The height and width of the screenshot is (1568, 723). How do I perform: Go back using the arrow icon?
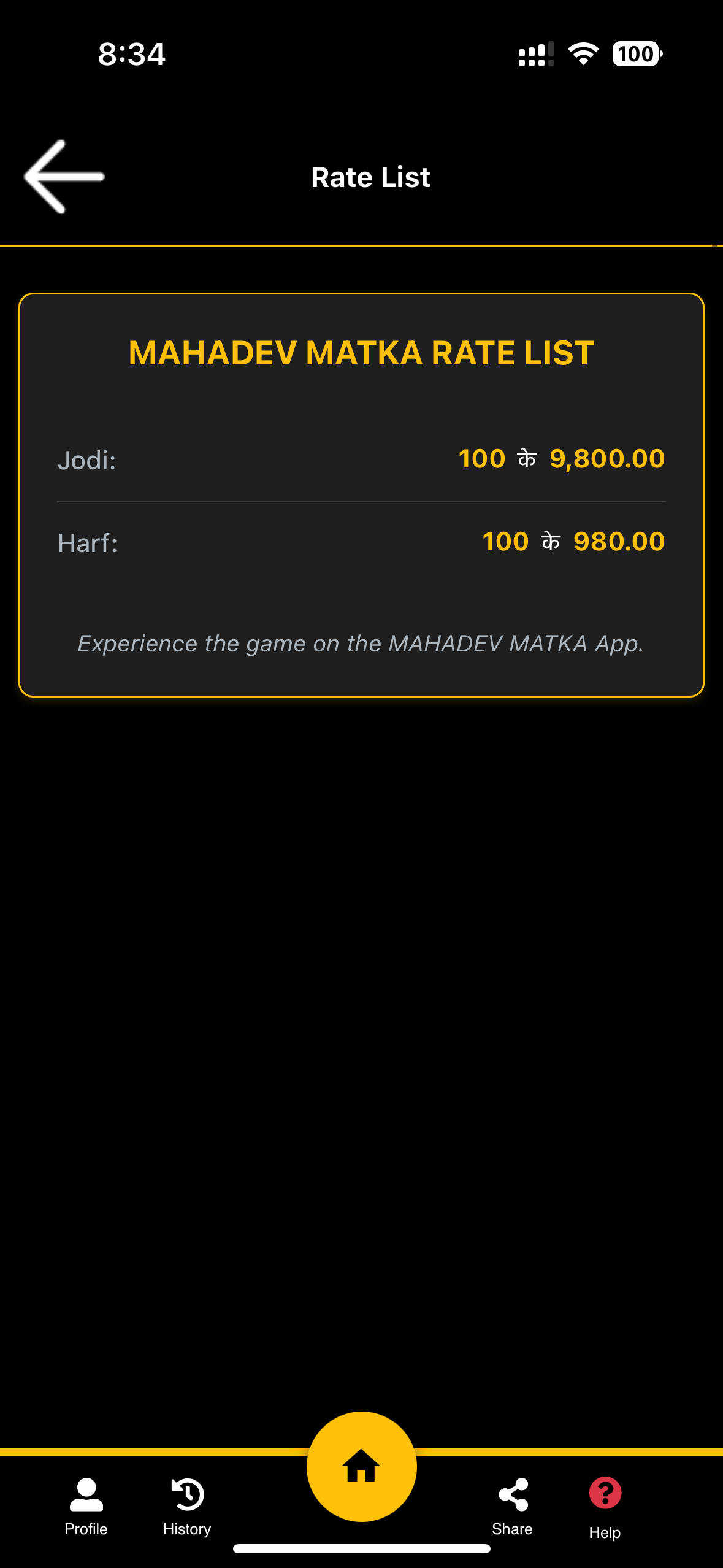[x=64, y=177]
